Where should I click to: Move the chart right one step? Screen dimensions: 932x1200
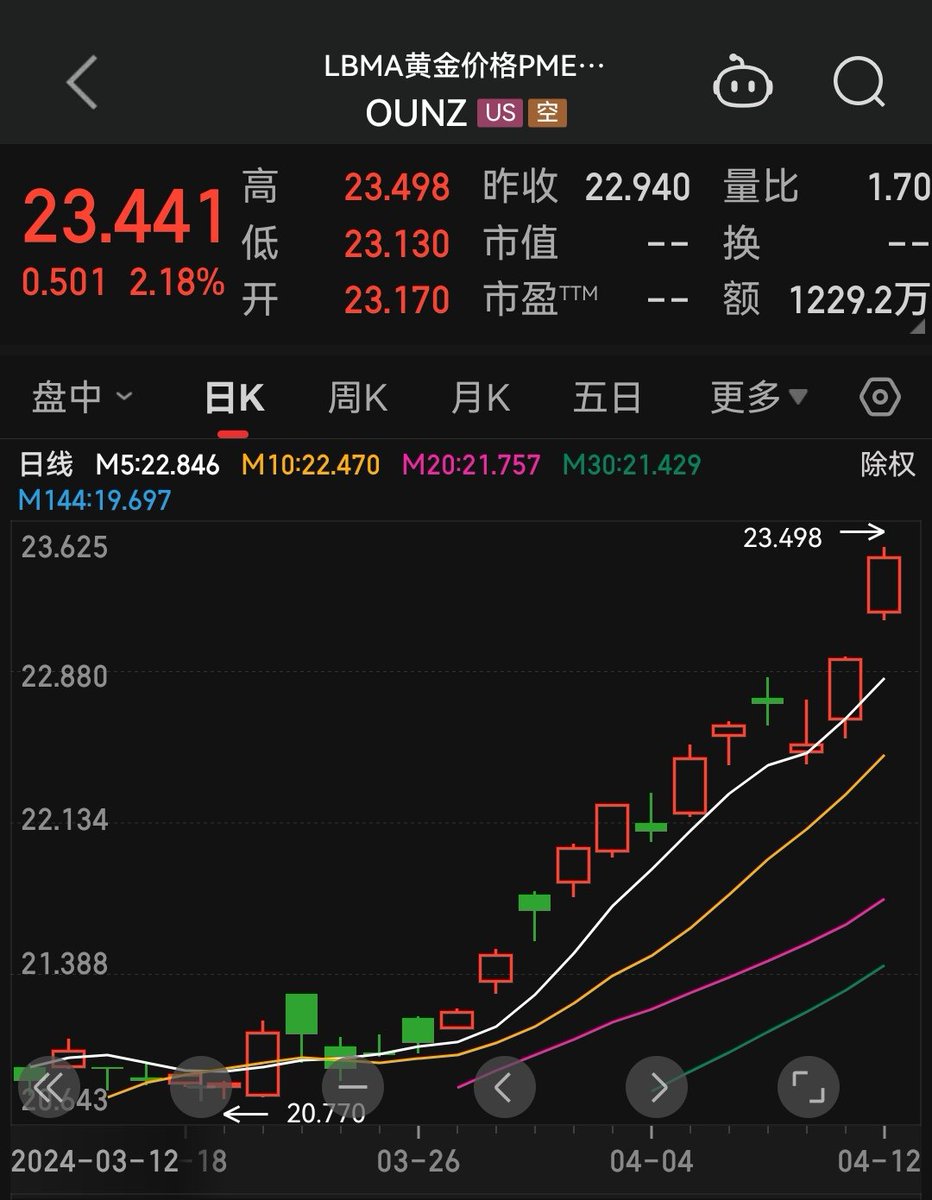coord(656,1087)
